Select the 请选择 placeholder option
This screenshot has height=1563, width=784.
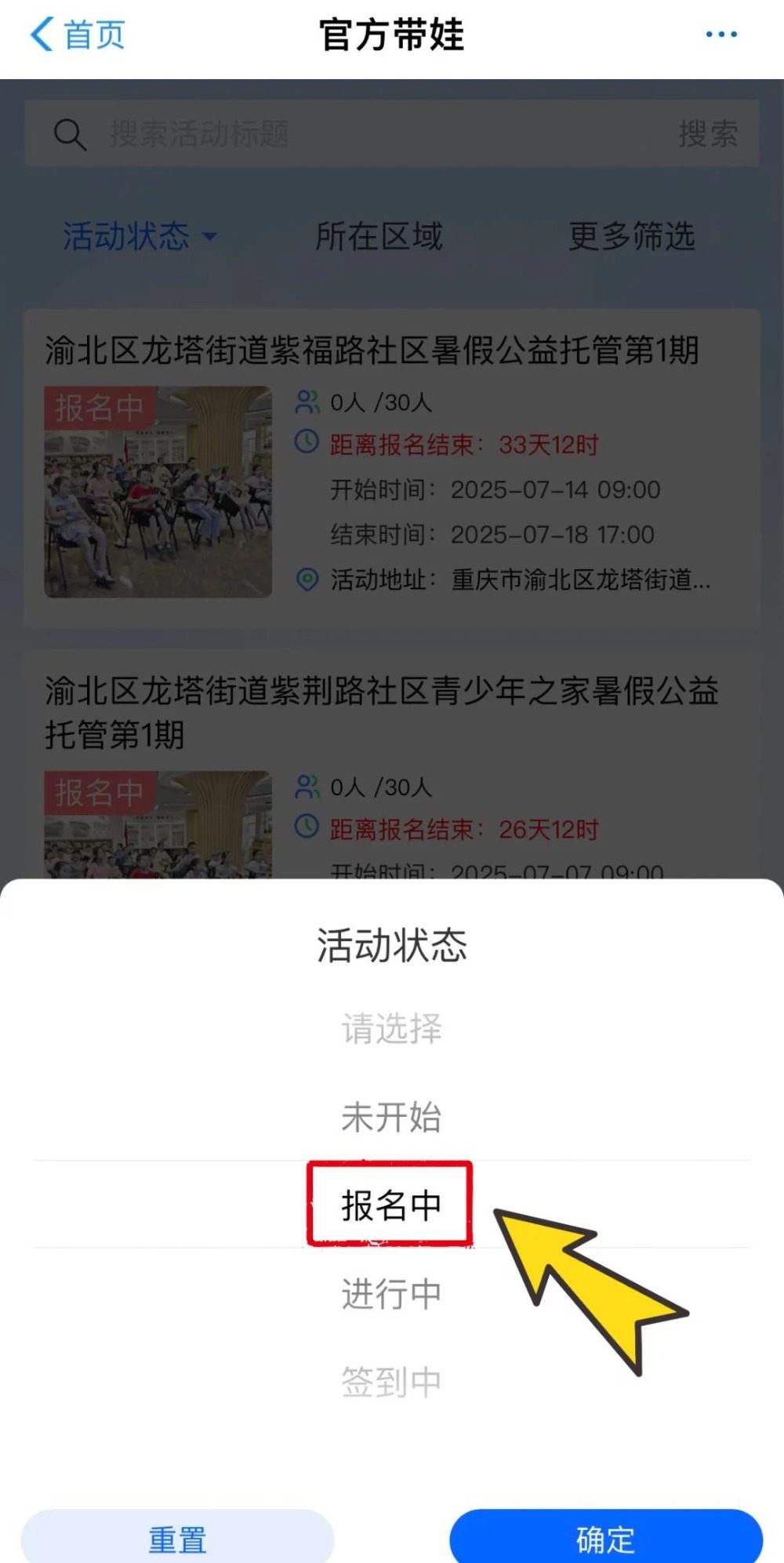(x=391, y=1028)
